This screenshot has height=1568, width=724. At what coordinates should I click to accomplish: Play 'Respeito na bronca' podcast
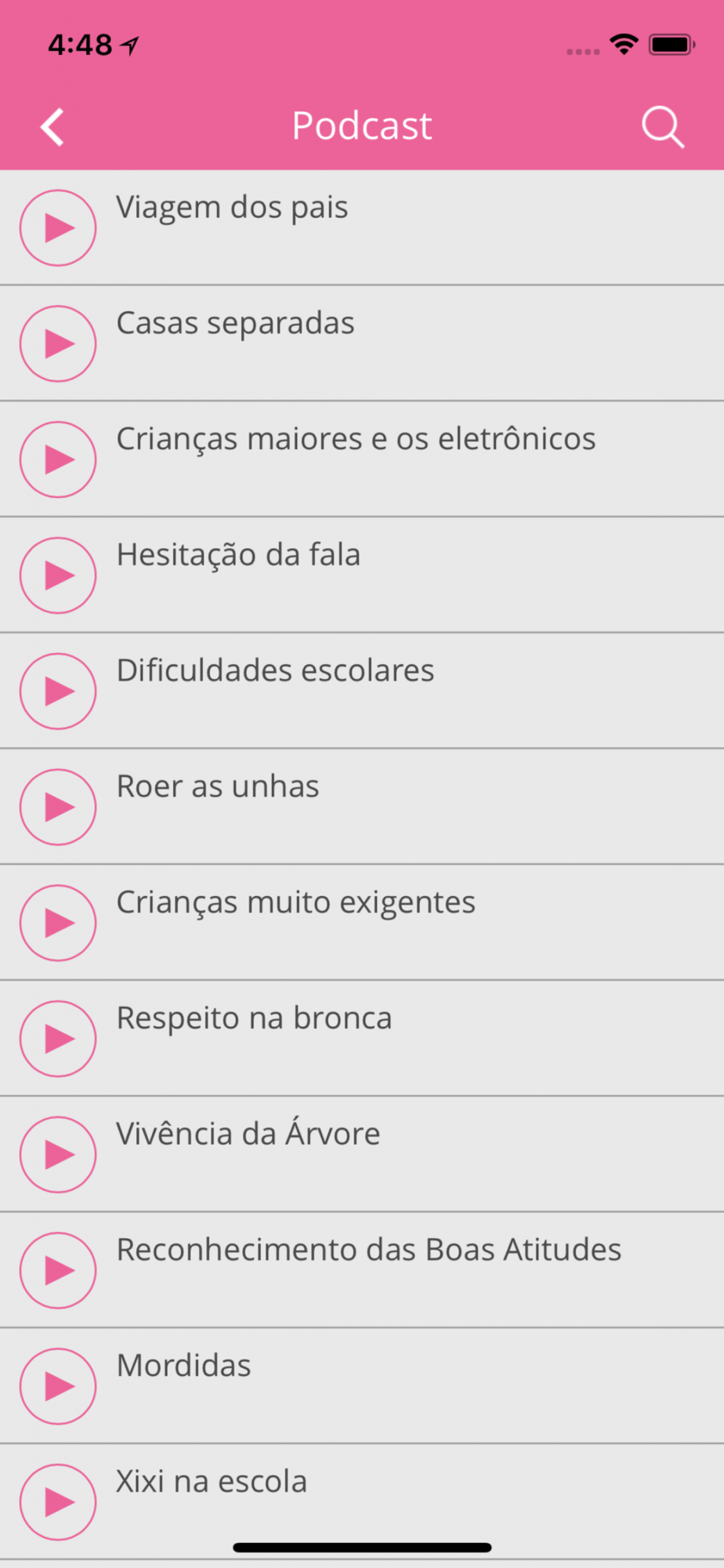(58, 1039)
